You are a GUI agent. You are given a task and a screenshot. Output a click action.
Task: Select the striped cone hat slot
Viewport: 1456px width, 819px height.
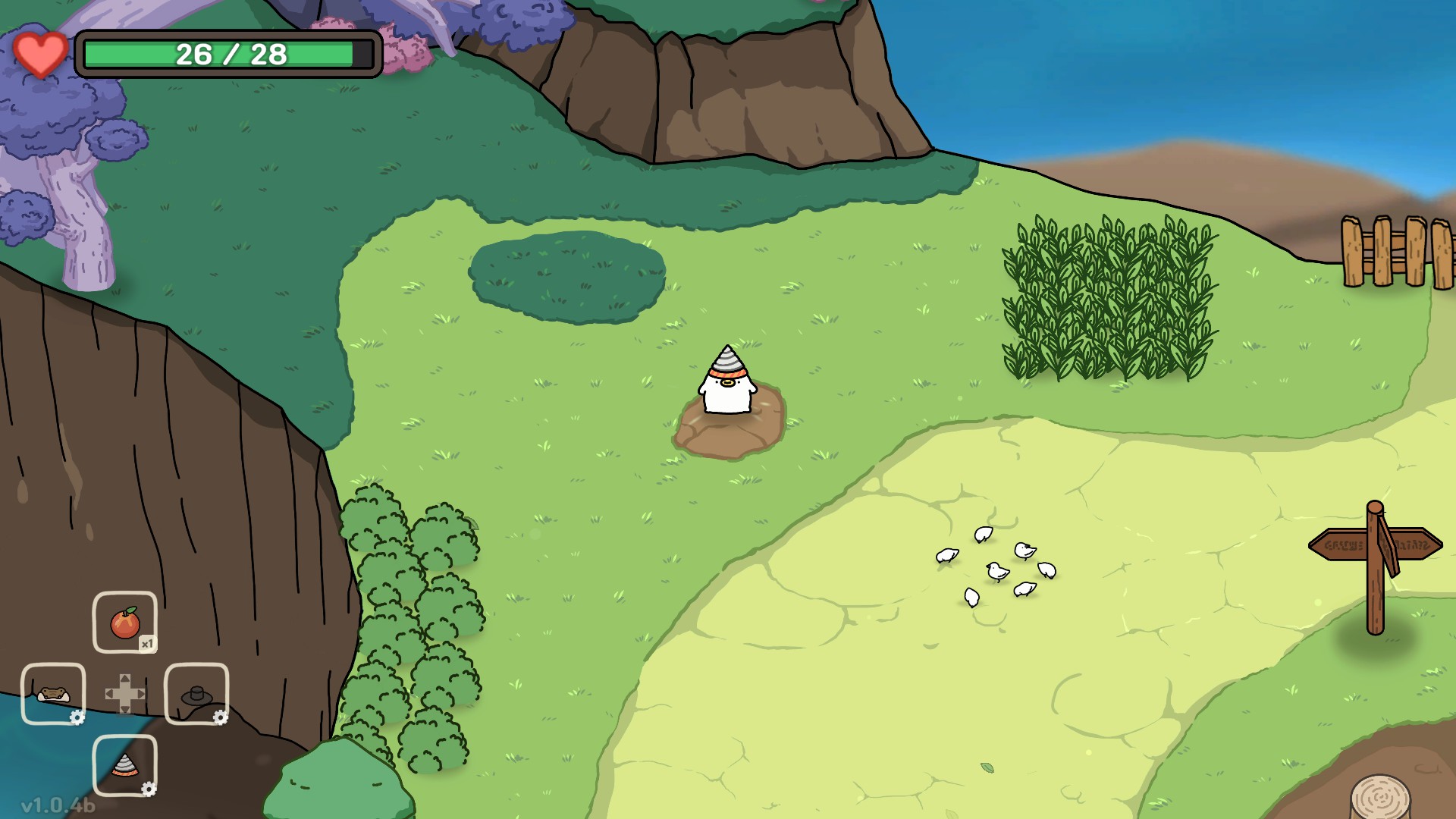point(125,765)
